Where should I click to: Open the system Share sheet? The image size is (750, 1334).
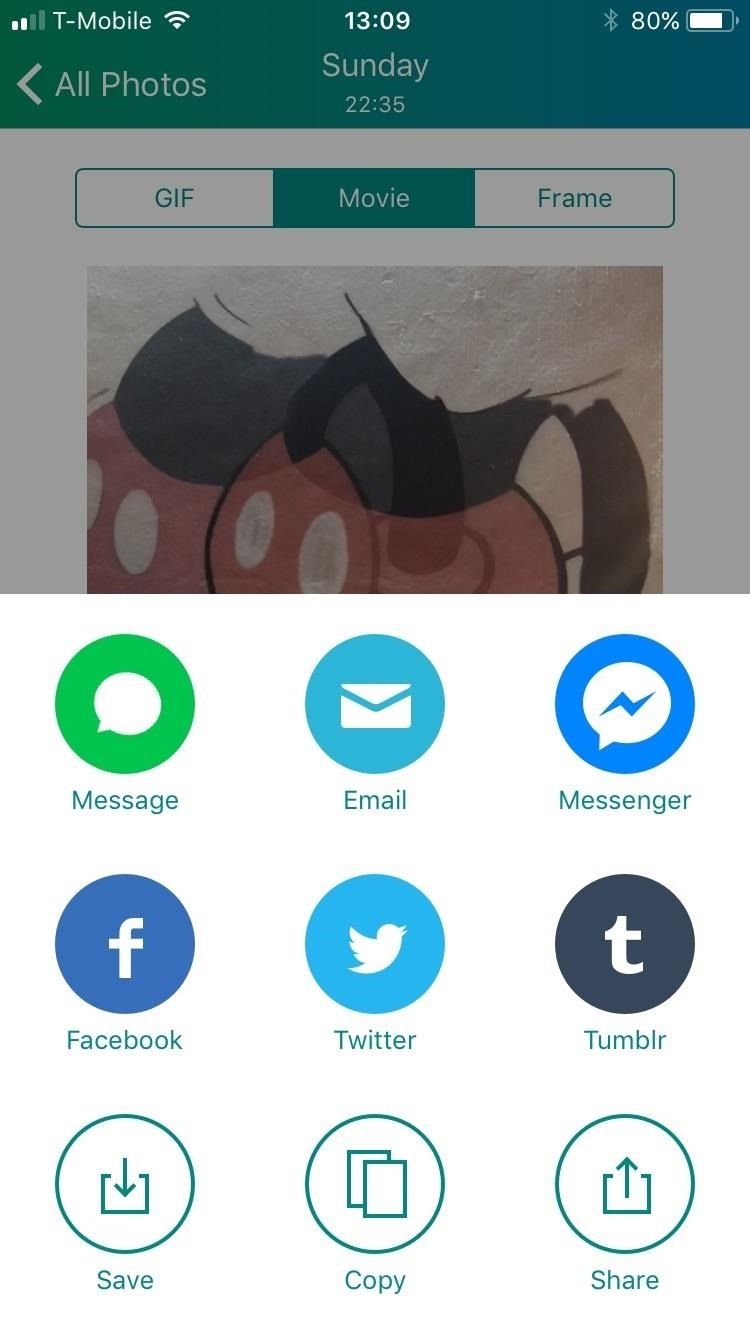pos(625,1185)
